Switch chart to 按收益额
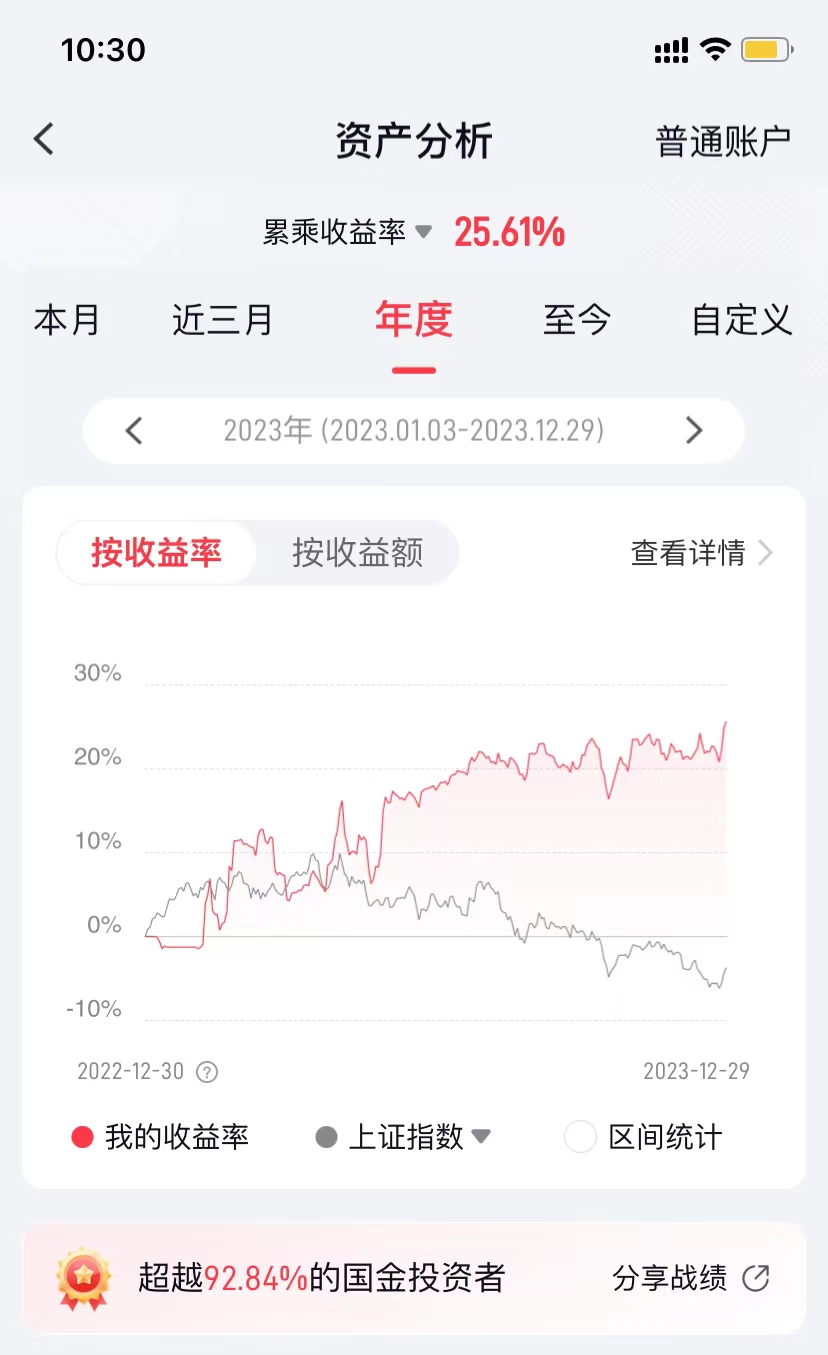This screenshot has width=828, height=1355. tap(357, 552)
